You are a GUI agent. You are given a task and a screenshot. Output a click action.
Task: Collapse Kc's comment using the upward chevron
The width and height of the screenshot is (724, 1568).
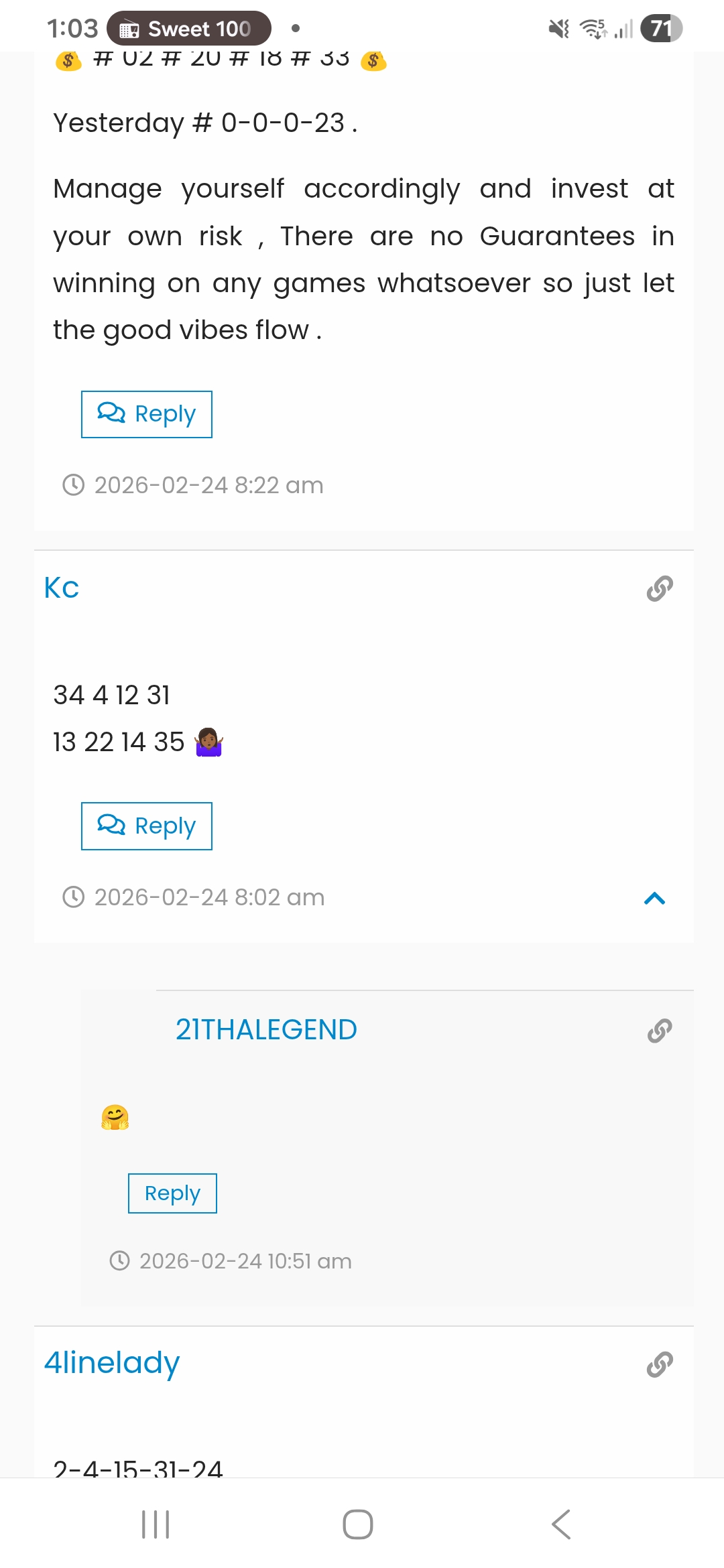click(x=655, y=898)
